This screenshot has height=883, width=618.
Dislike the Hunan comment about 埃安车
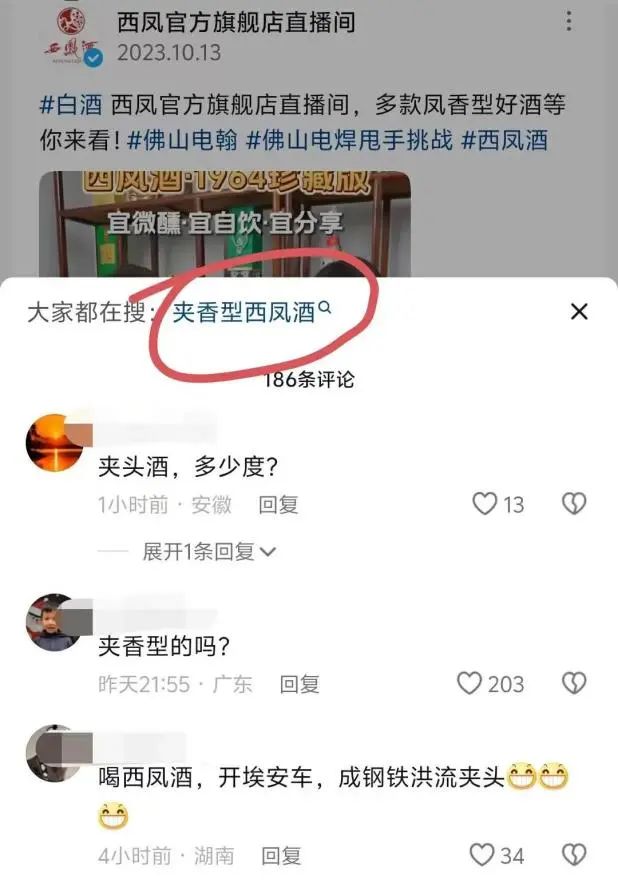[x=574, y=855]
